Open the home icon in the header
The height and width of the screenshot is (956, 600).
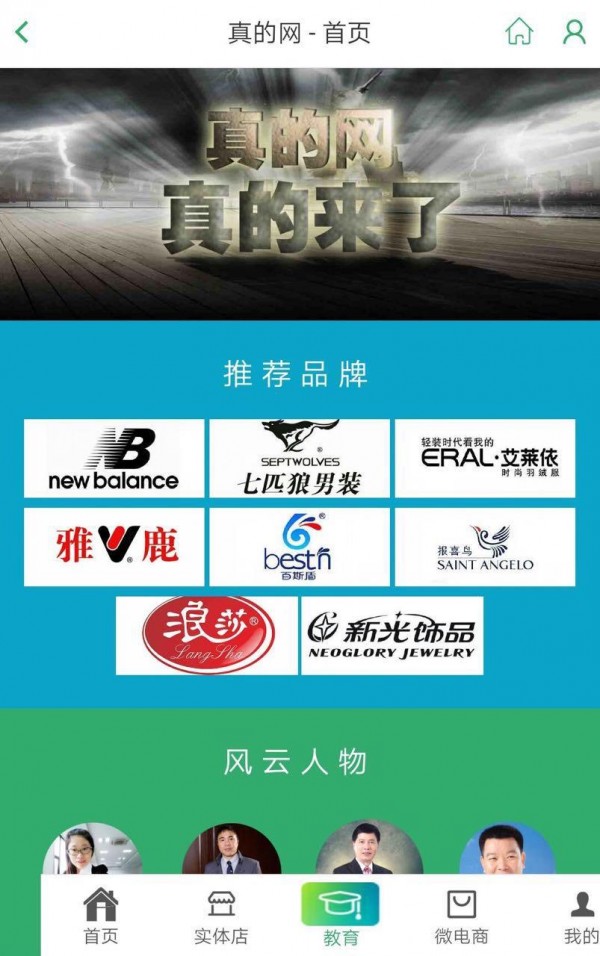pos(519,32)
